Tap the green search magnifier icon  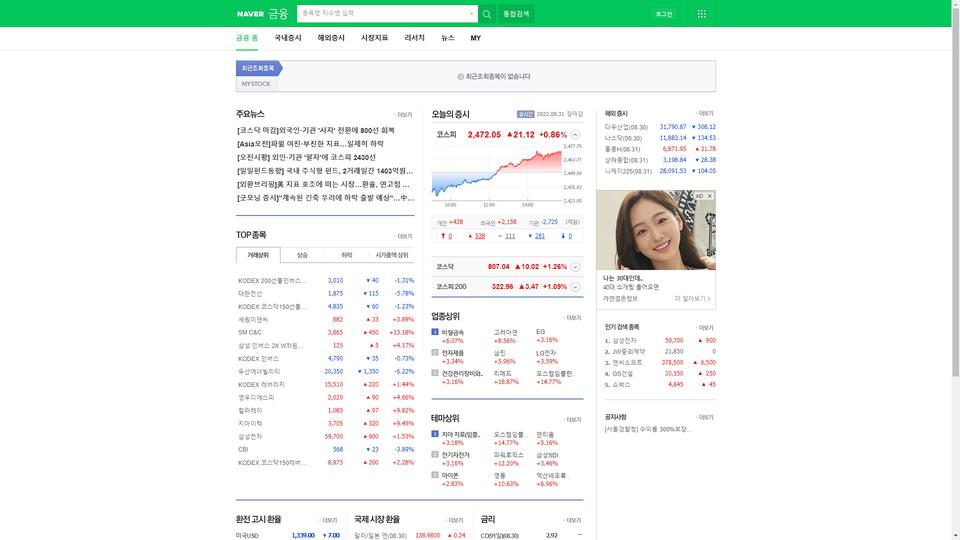tap(487, 14)
